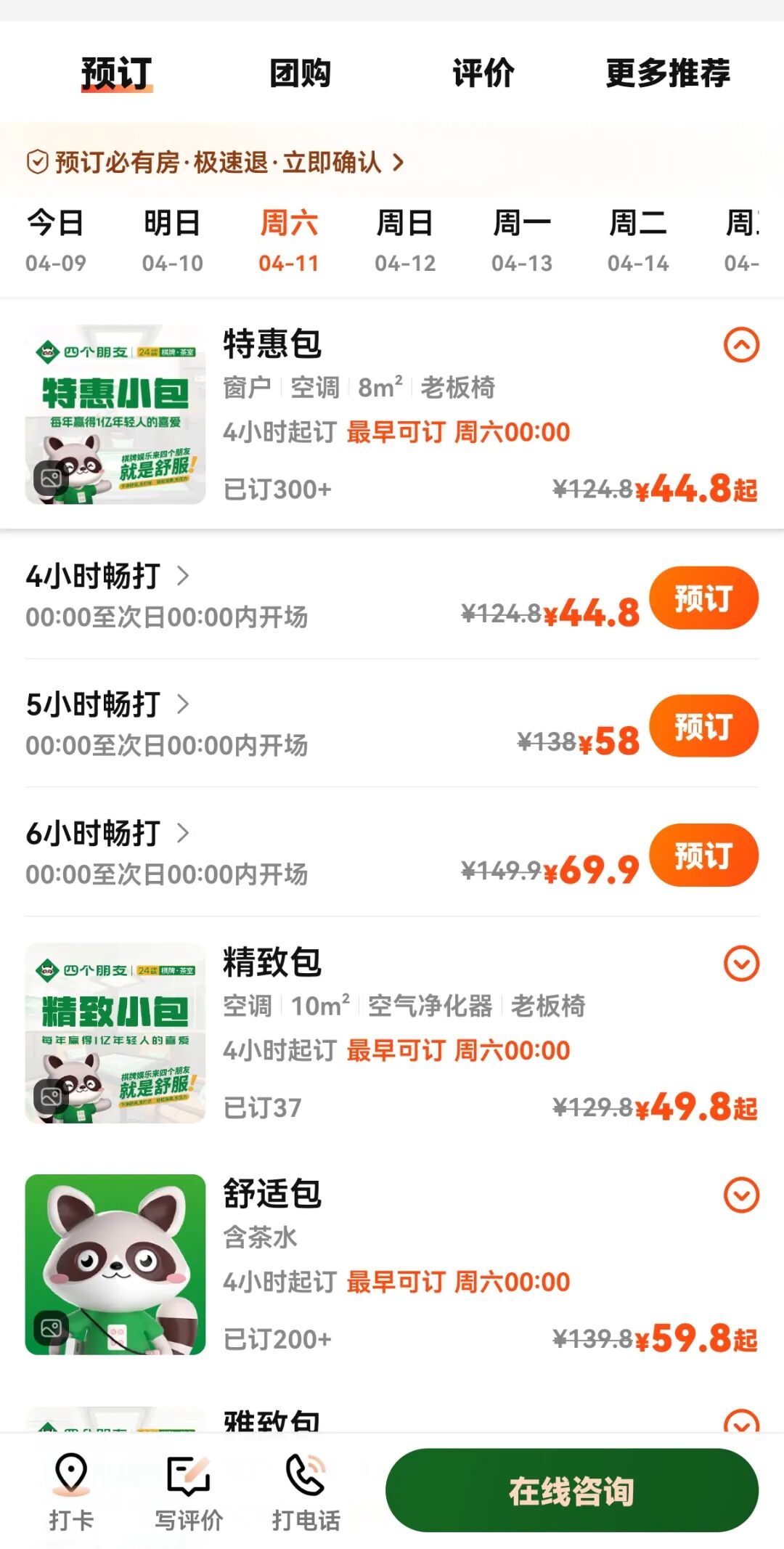The height and width of the screenshot is (1549, 784).
Task: Book the 4小时畅打 package
Action: 703,598
